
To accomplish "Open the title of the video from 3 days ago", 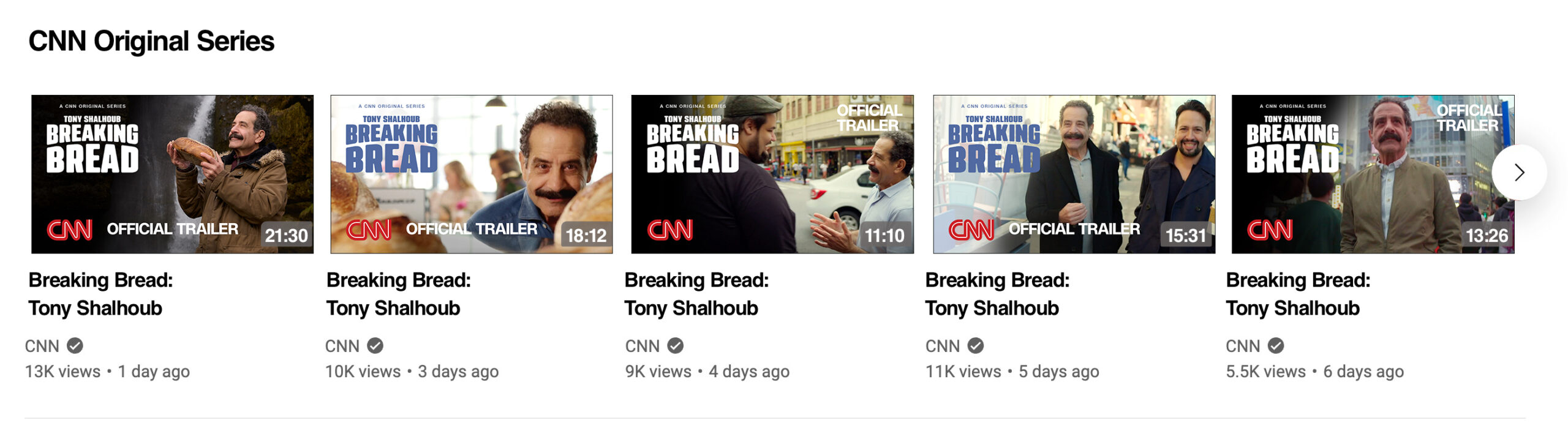I will [398, 294].
